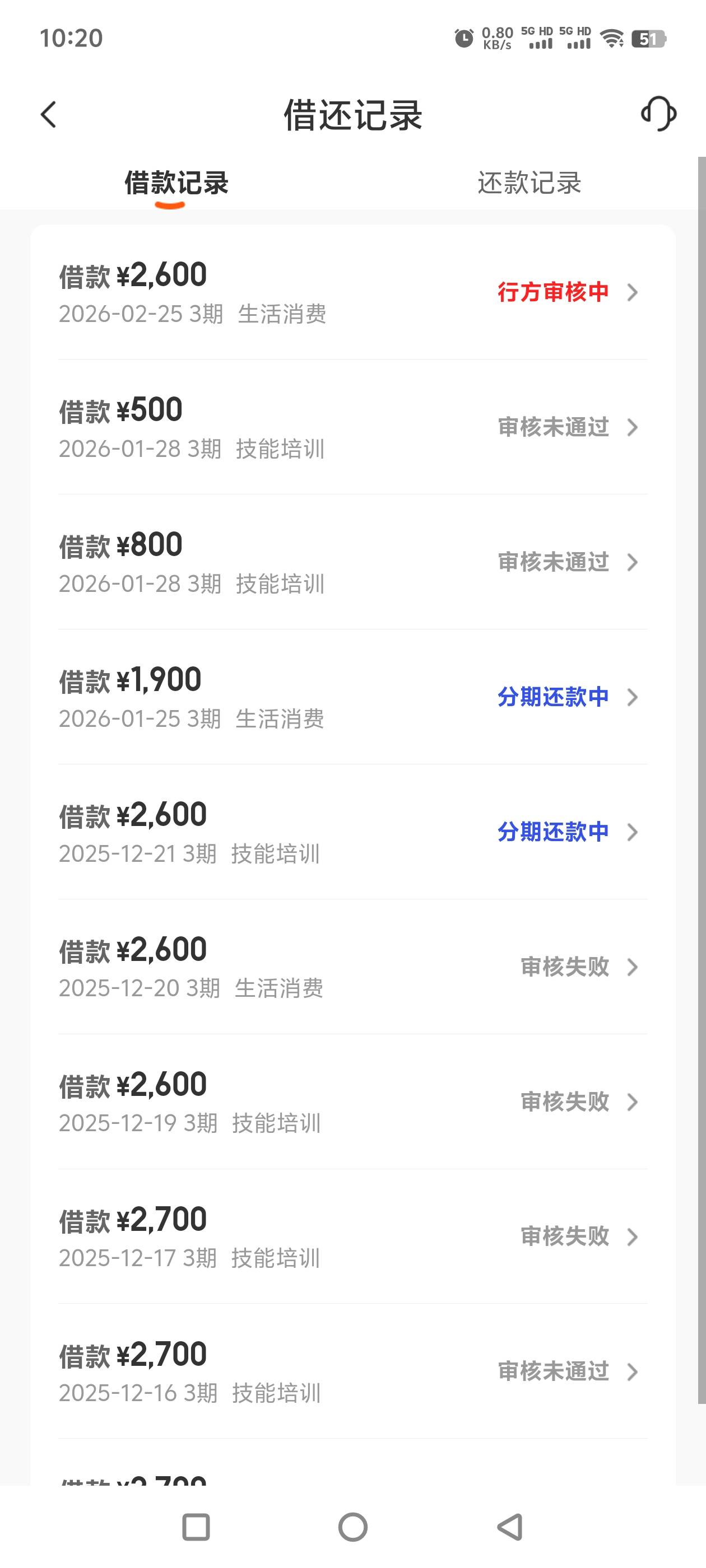Go back using the top-left arrow

pyautogui.click(x=49, y=114)
